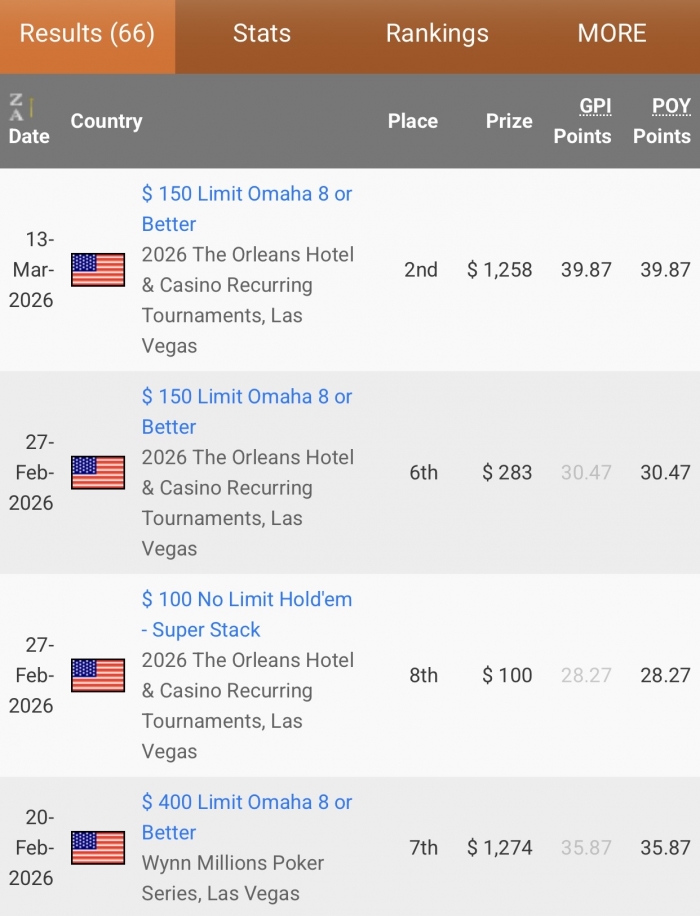Open $100 No Limit Hold'em Super Stack event
Screen dimensions: 700x916
[x=246, y=614]
